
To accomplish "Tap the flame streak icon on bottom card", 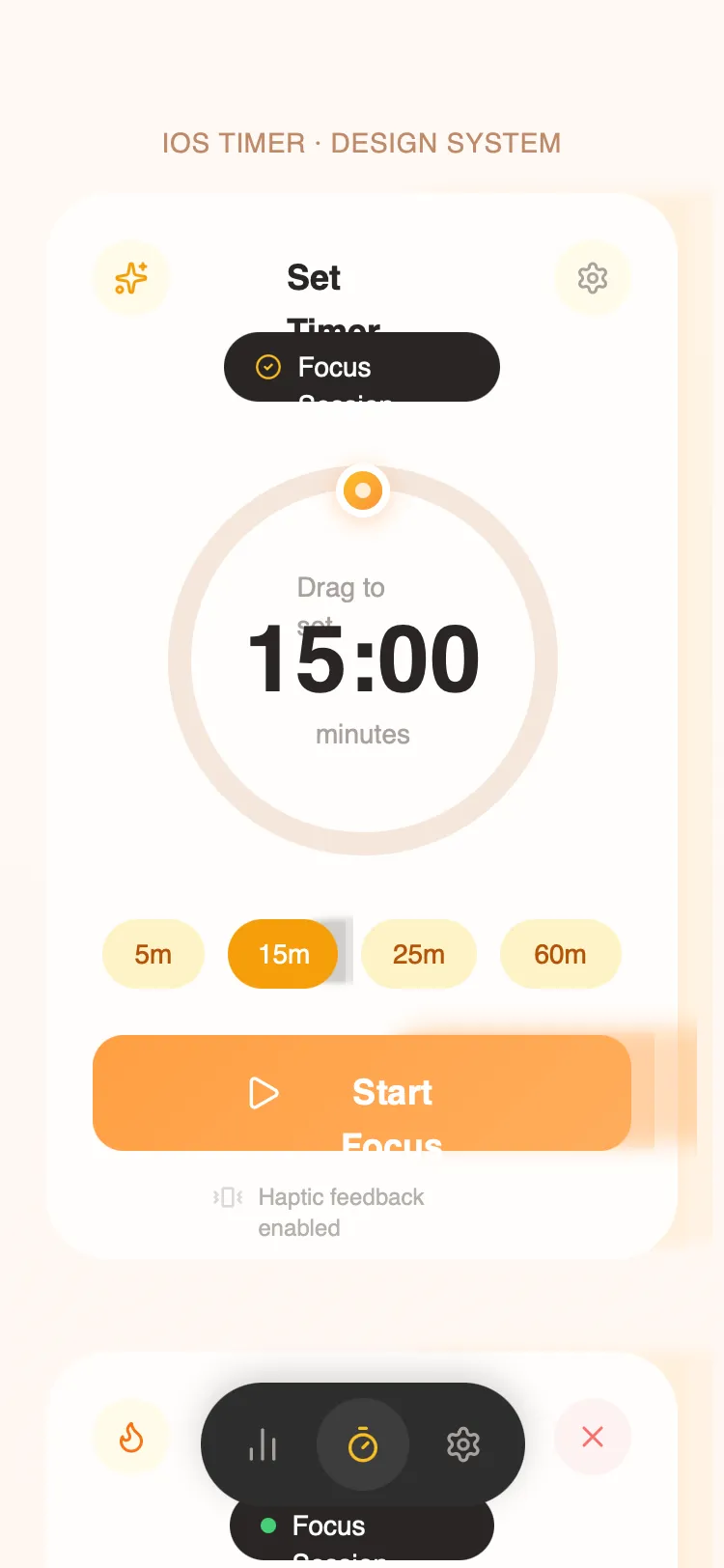I will point(130,1438).
